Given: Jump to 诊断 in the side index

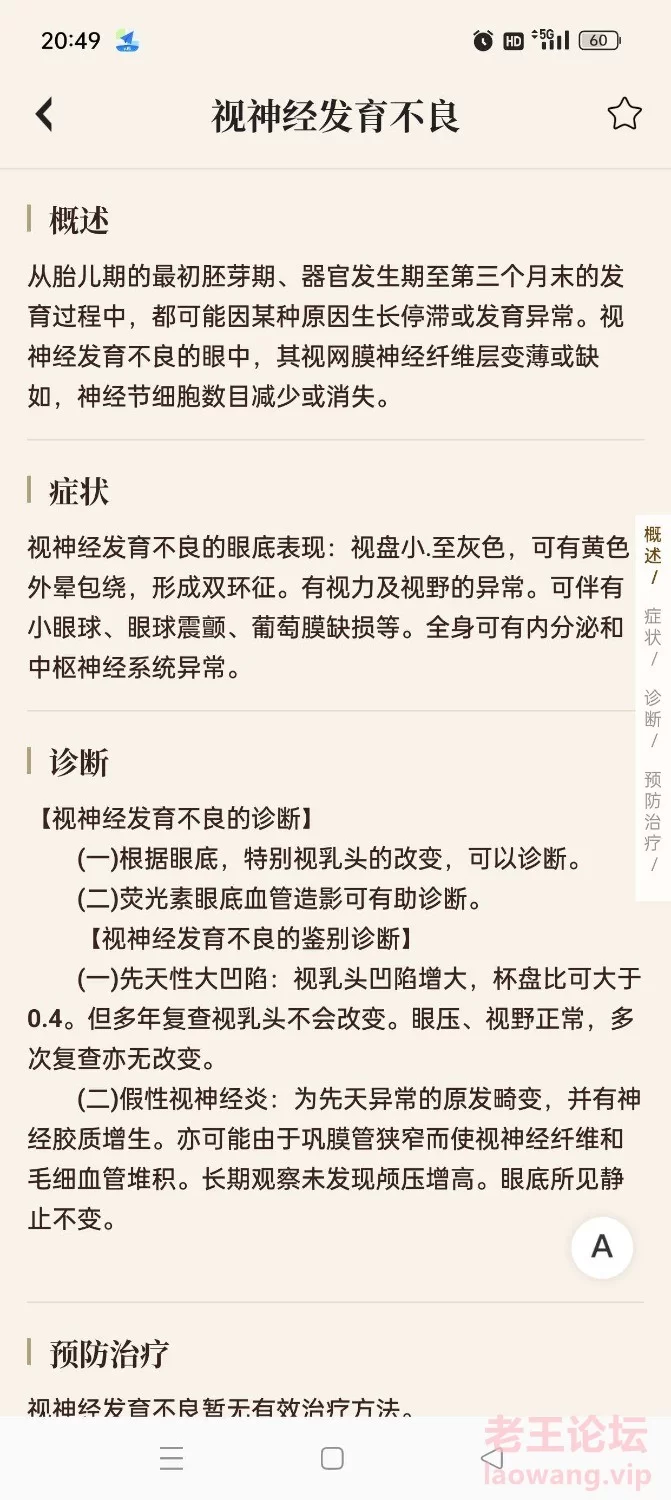Looking at the screenshot, I should tap(652, 708).
